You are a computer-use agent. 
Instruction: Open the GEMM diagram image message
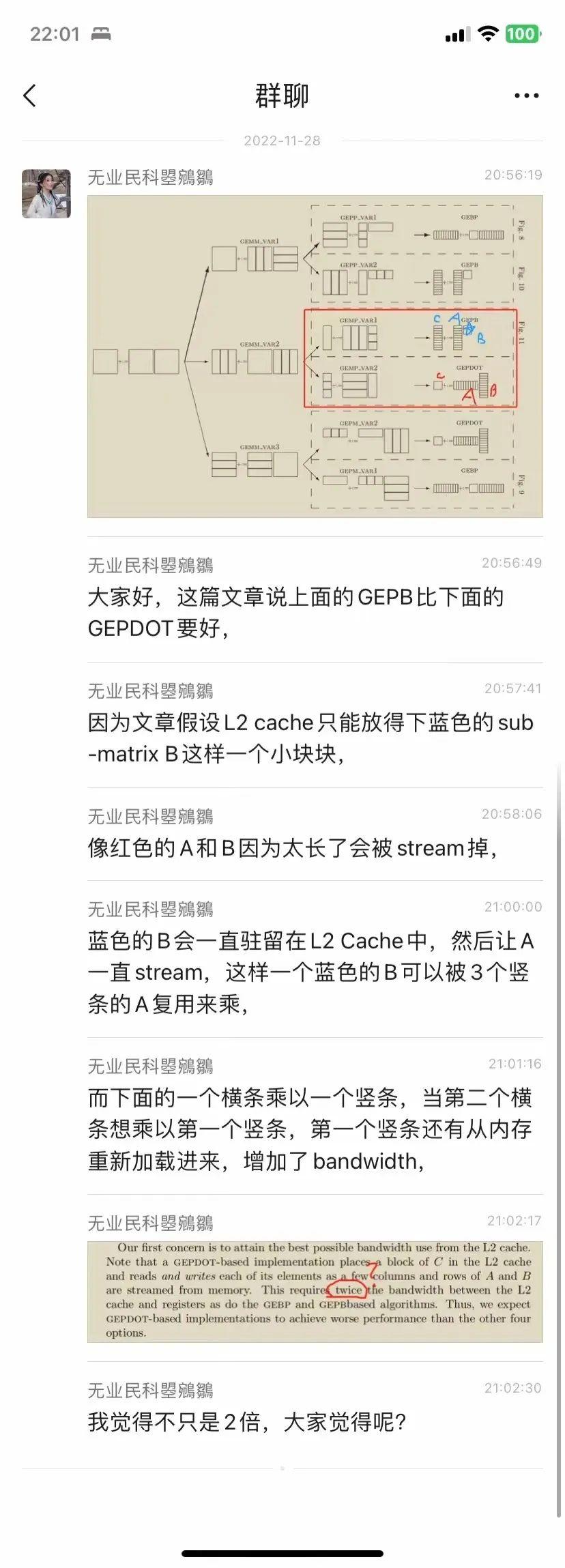315,356
